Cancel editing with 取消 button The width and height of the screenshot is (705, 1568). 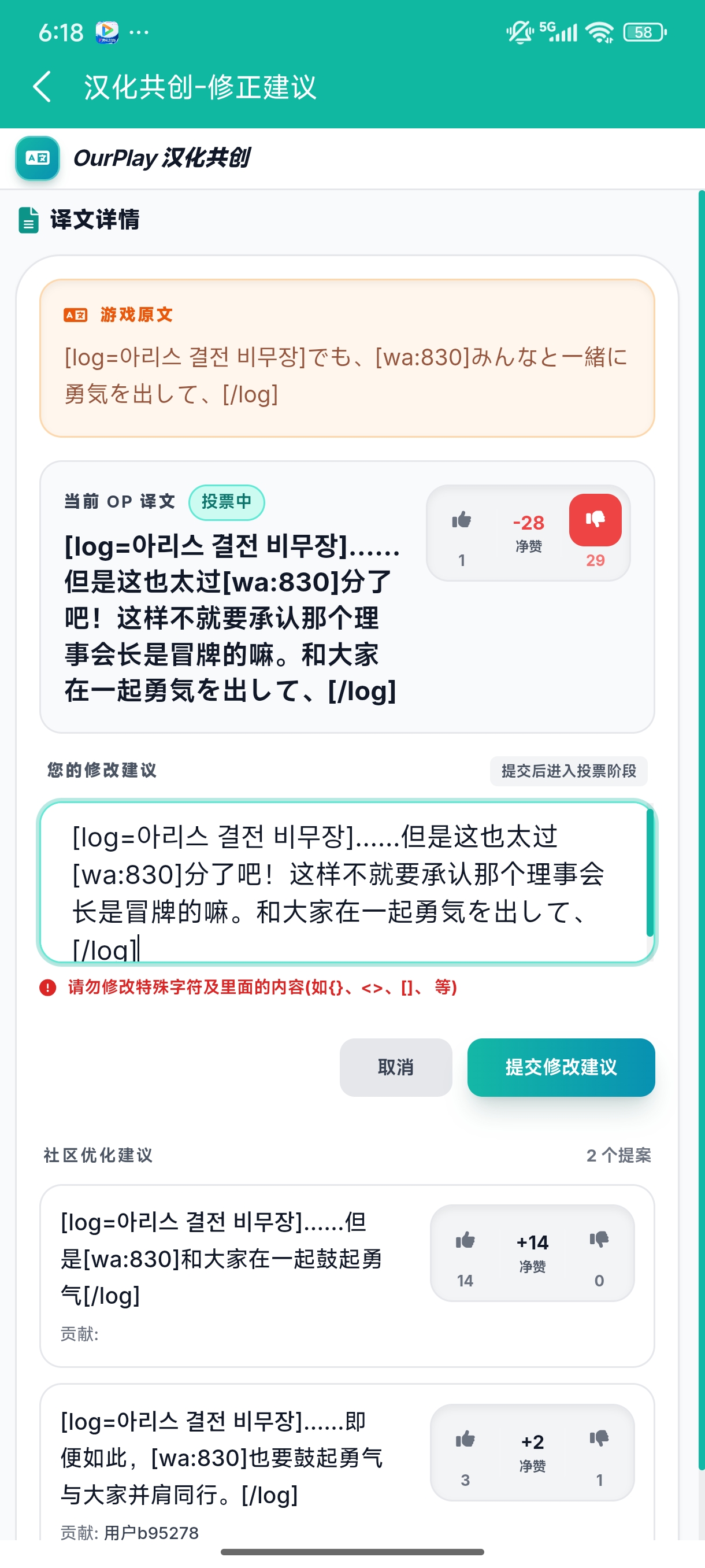click(x=395, y=1067)
